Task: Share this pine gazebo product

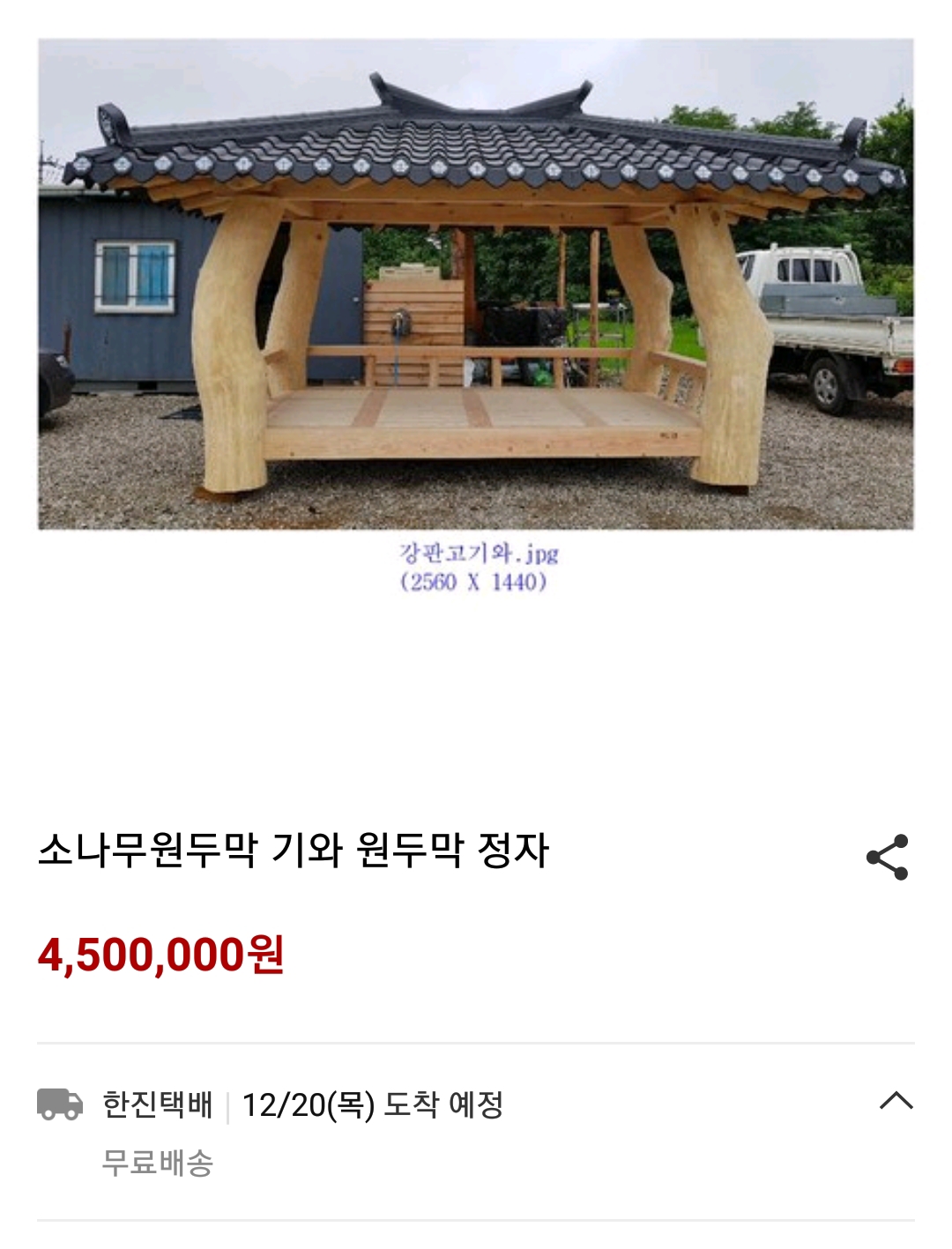Action: [x=887, y=857]
